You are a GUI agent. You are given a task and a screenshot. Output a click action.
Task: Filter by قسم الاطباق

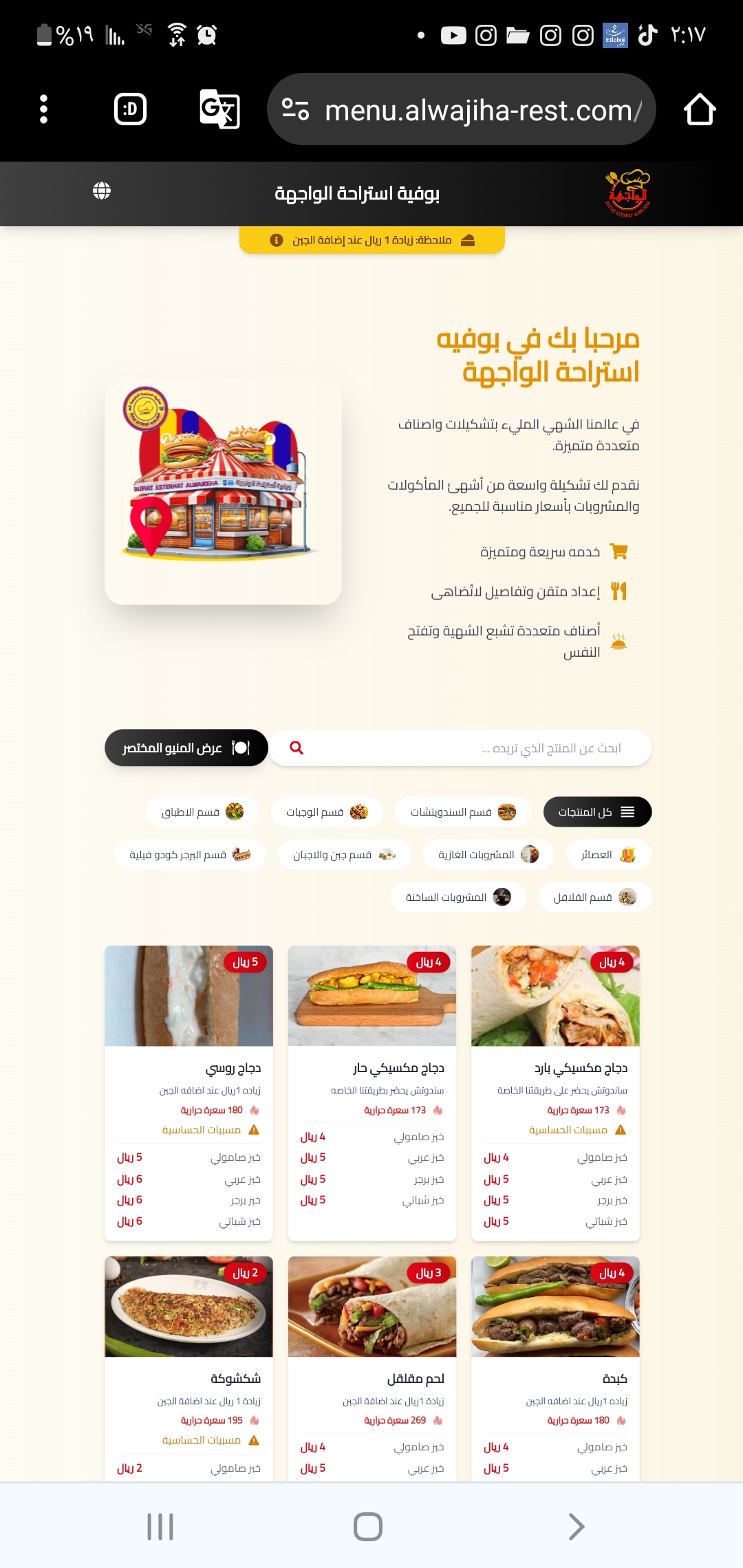click(203, 812)
